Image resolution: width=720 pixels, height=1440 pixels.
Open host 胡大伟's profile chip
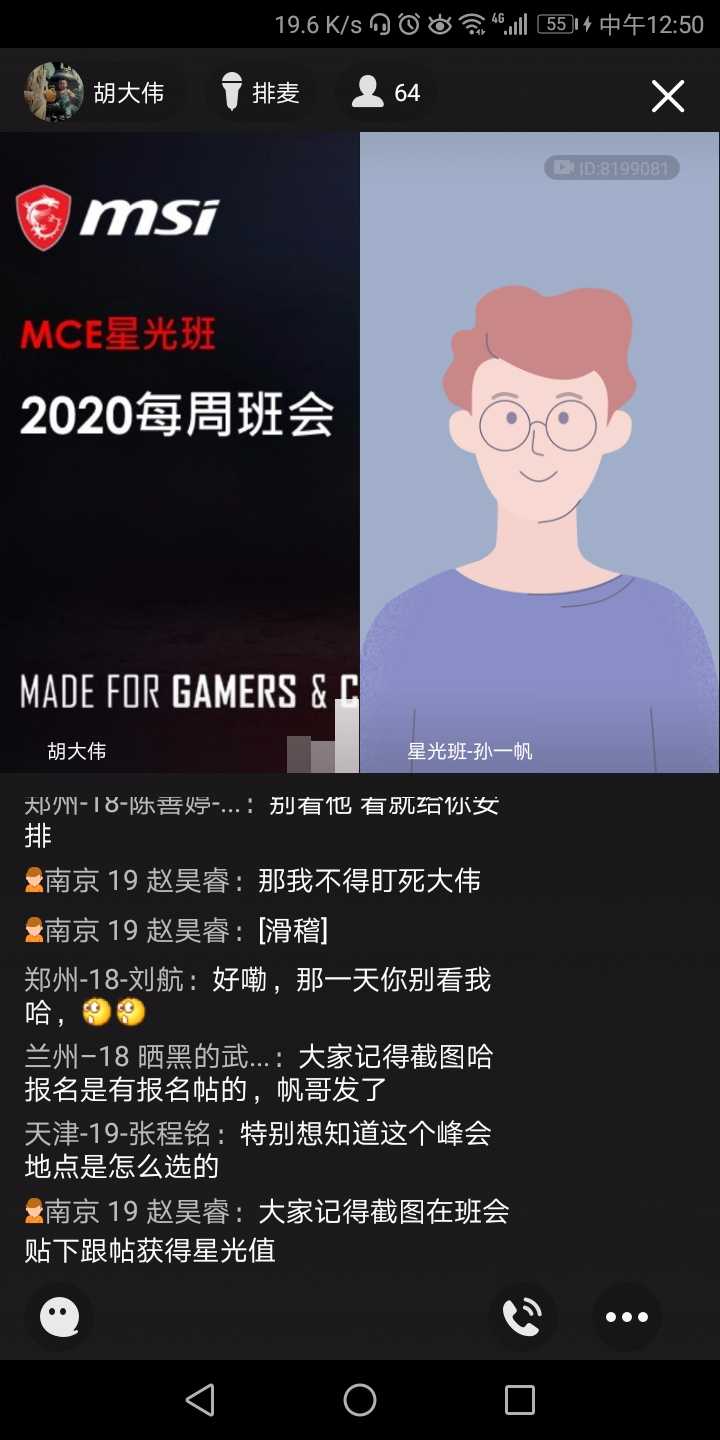point(94,93)
